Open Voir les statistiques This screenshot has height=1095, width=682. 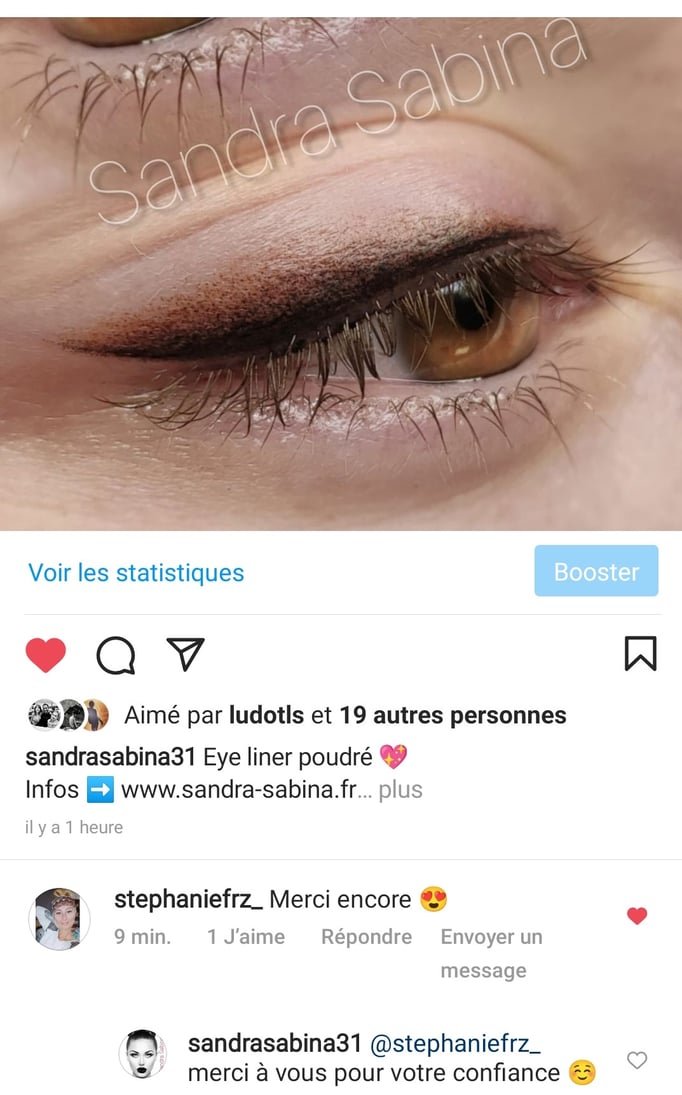coord(136,573)
